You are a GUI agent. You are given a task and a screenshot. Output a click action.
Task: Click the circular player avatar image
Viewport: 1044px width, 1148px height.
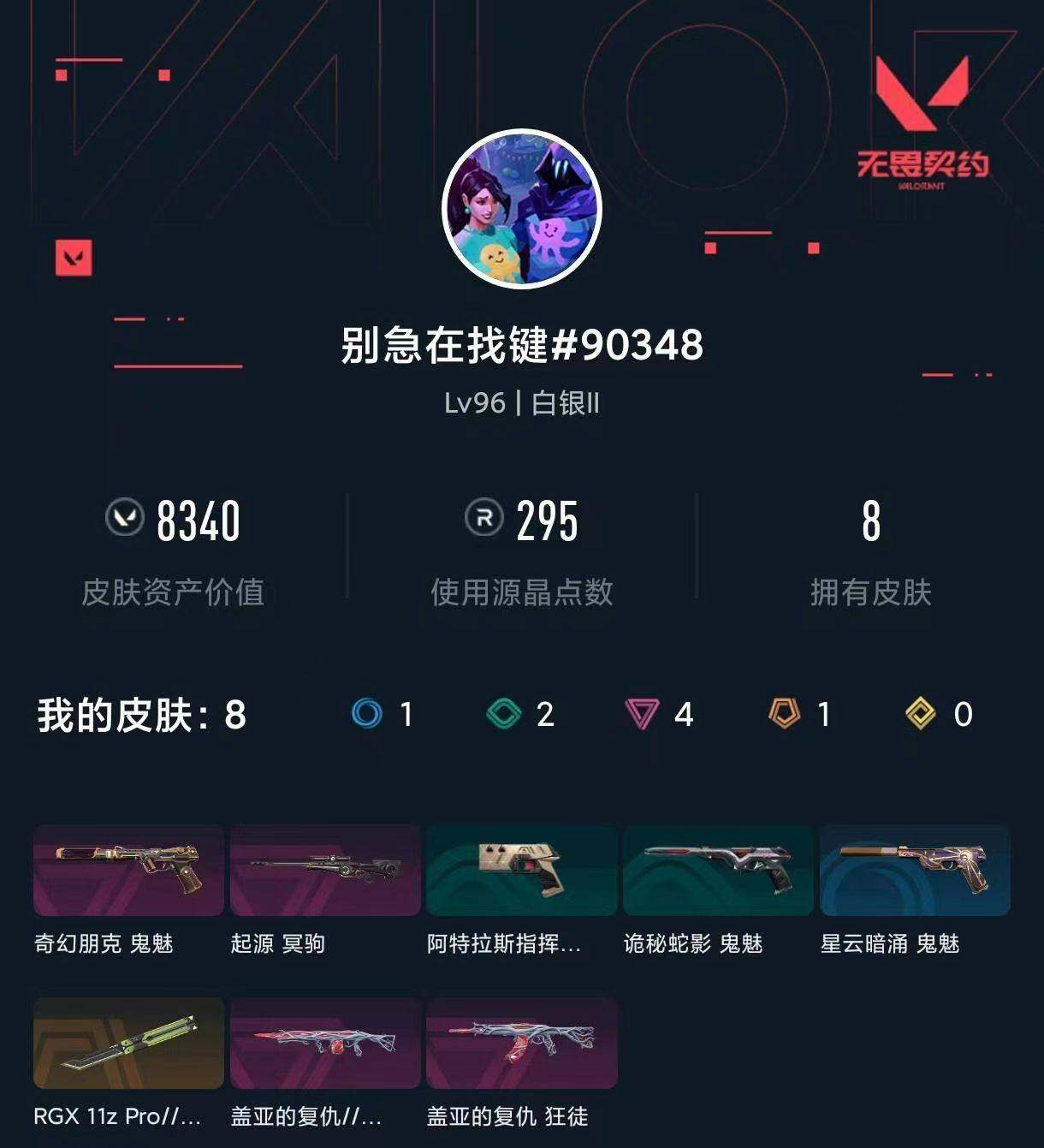pyautogui.click(x=522, y=207)
